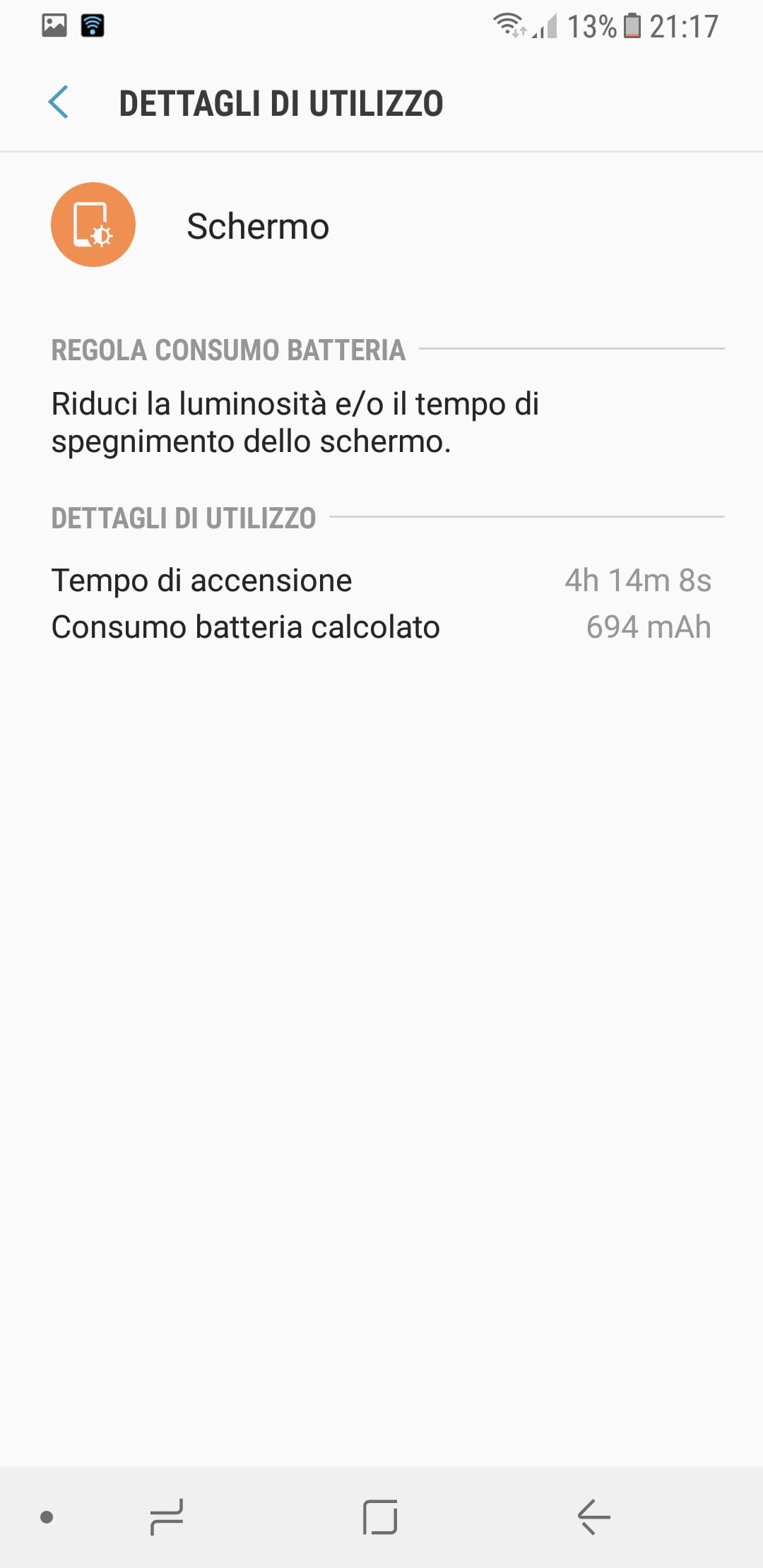The width and height of the screenshot is (763, 1568).
Task: Tap the home button in navigation bar
Action: coord(380,1516)
